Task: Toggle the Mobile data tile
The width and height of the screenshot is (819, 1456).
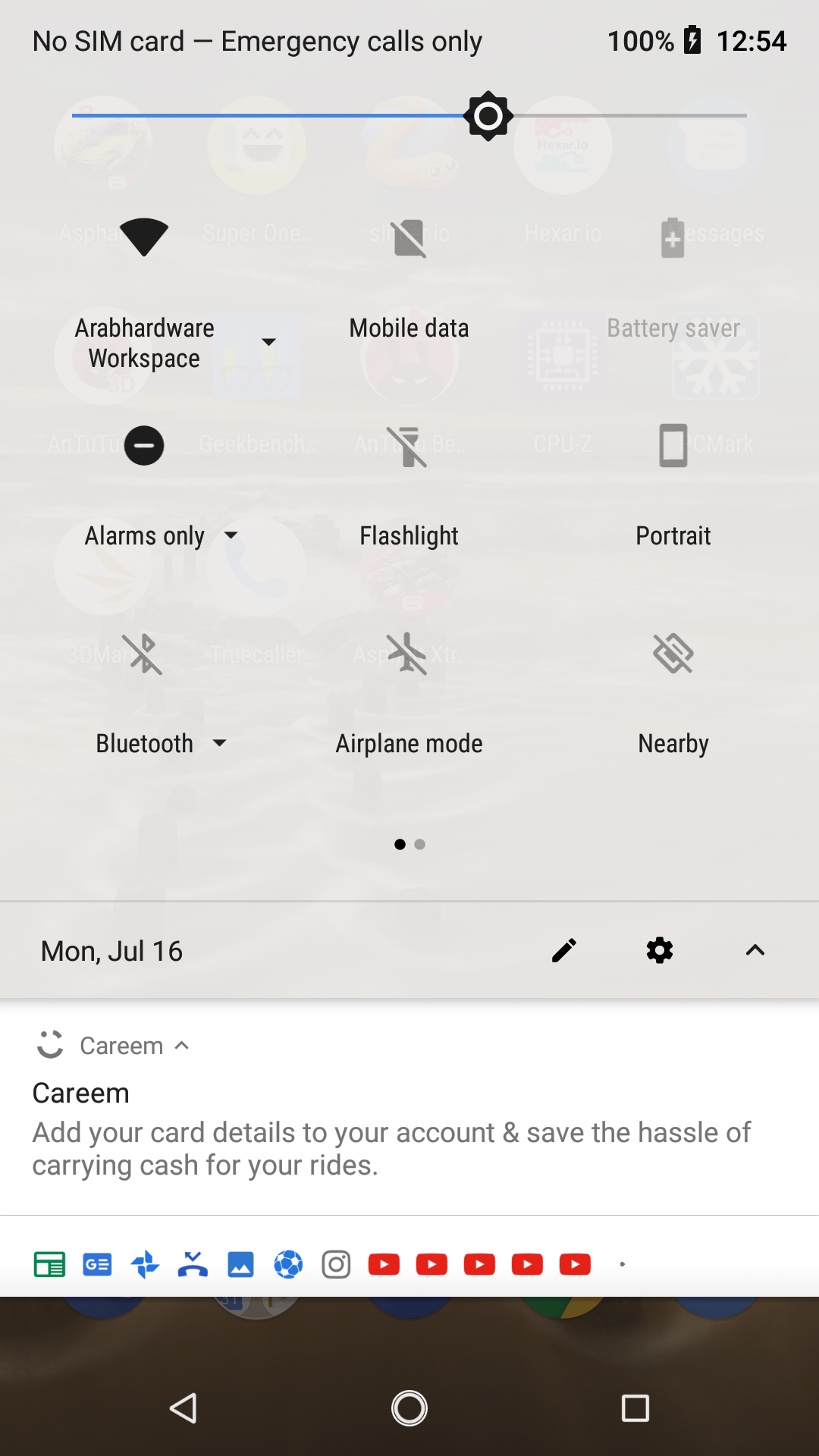Action: click(409, 281)
